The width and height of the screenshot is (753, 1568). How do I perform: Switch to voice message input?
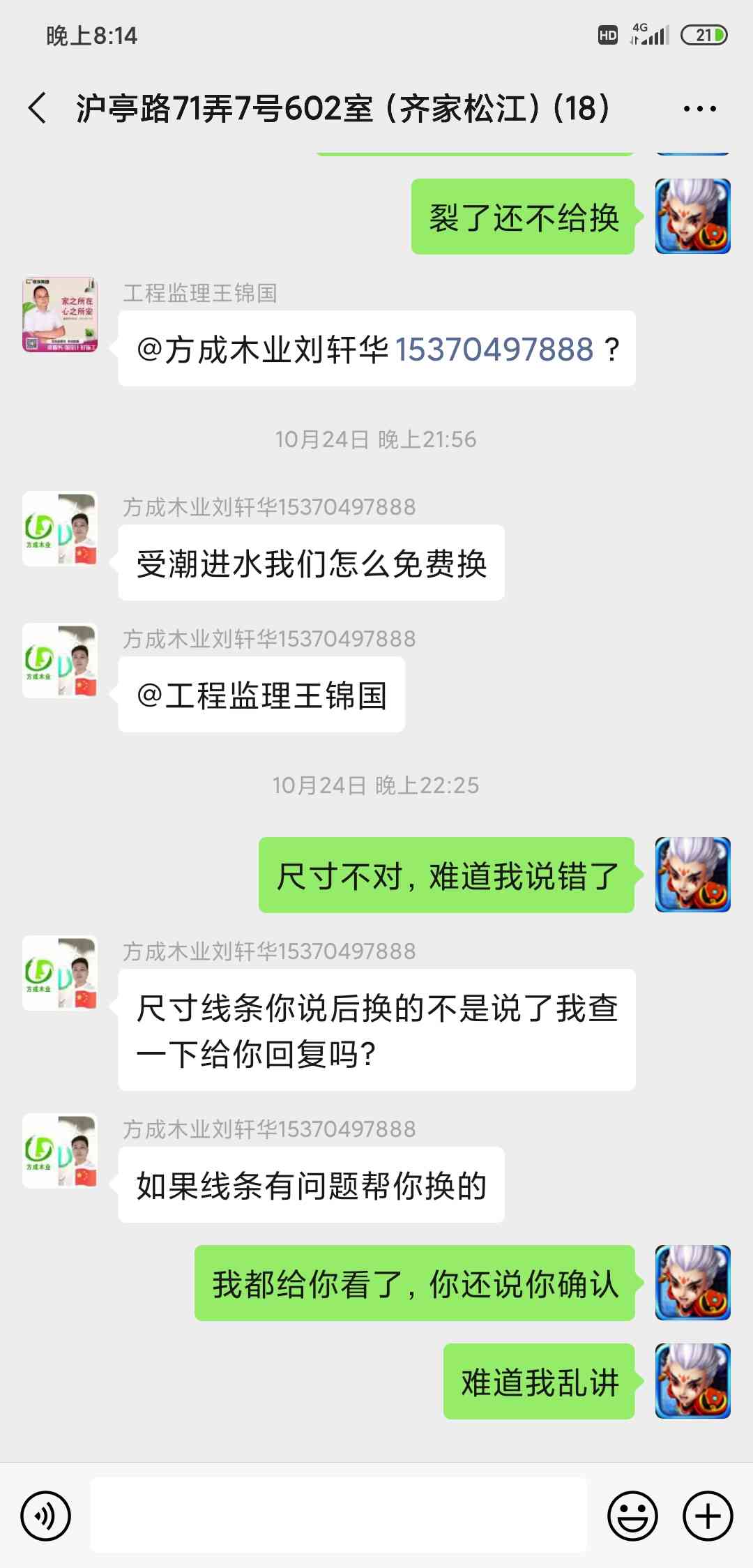(46, 1516)
